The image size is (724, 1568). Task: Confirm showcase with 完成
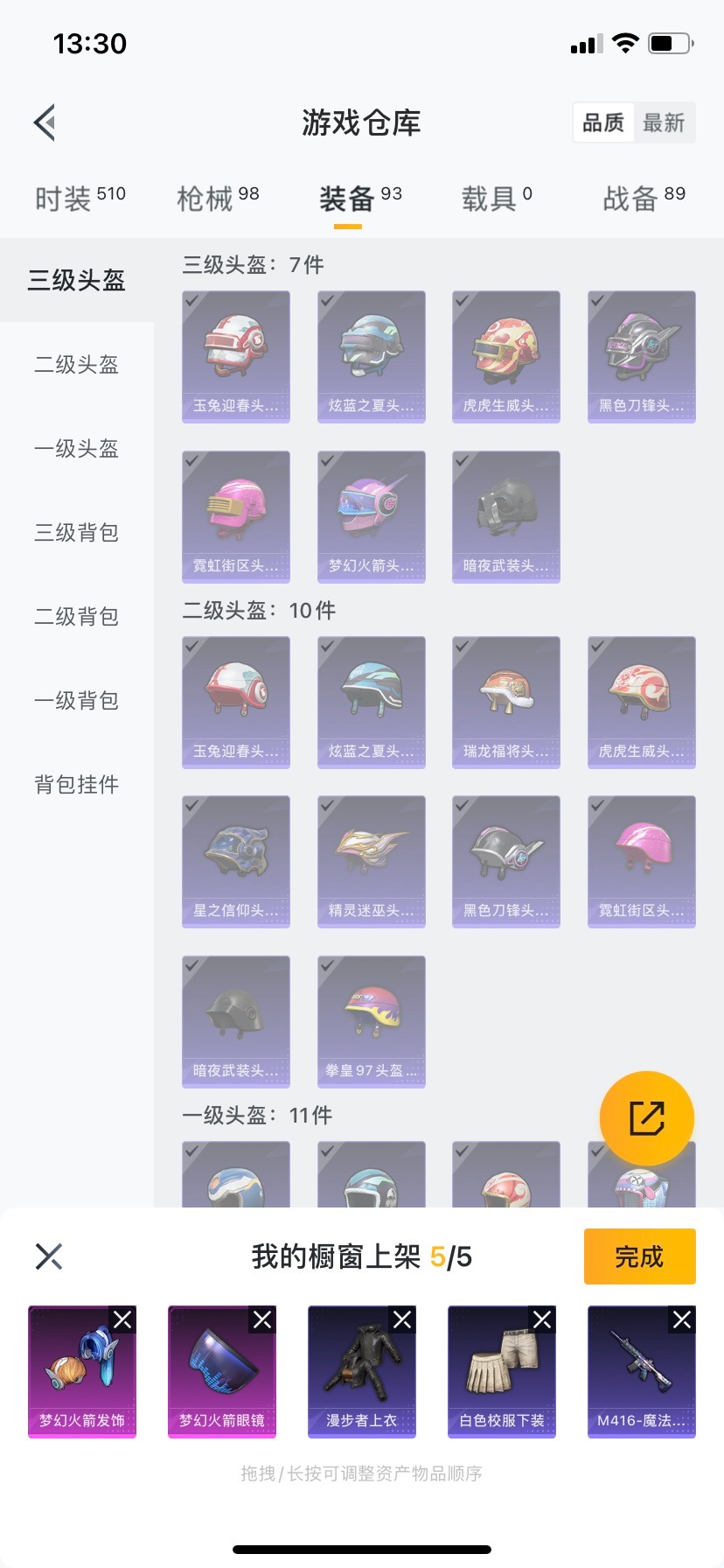639,1256
